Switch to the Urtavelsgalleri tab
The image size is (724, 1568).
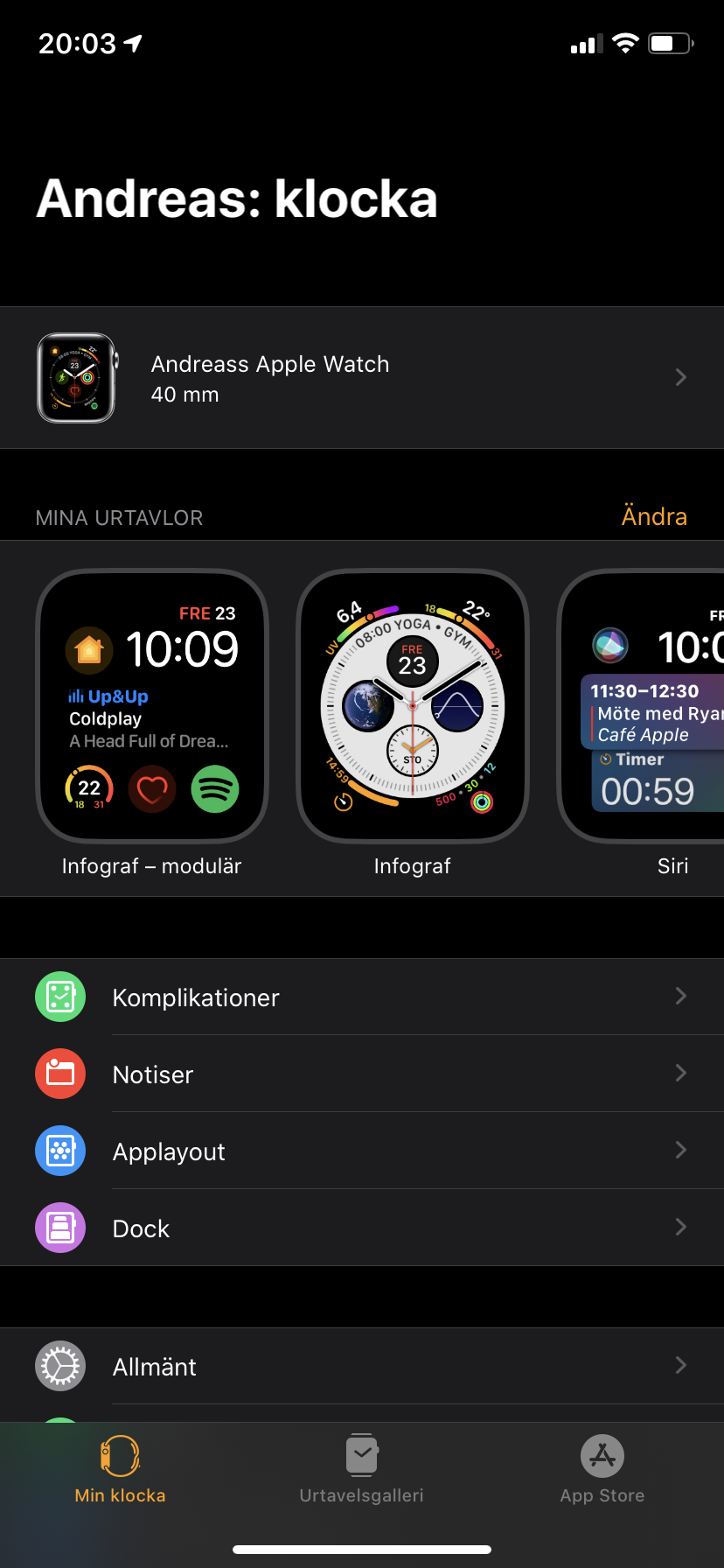pyautogui.click(x=361, y=1470)
